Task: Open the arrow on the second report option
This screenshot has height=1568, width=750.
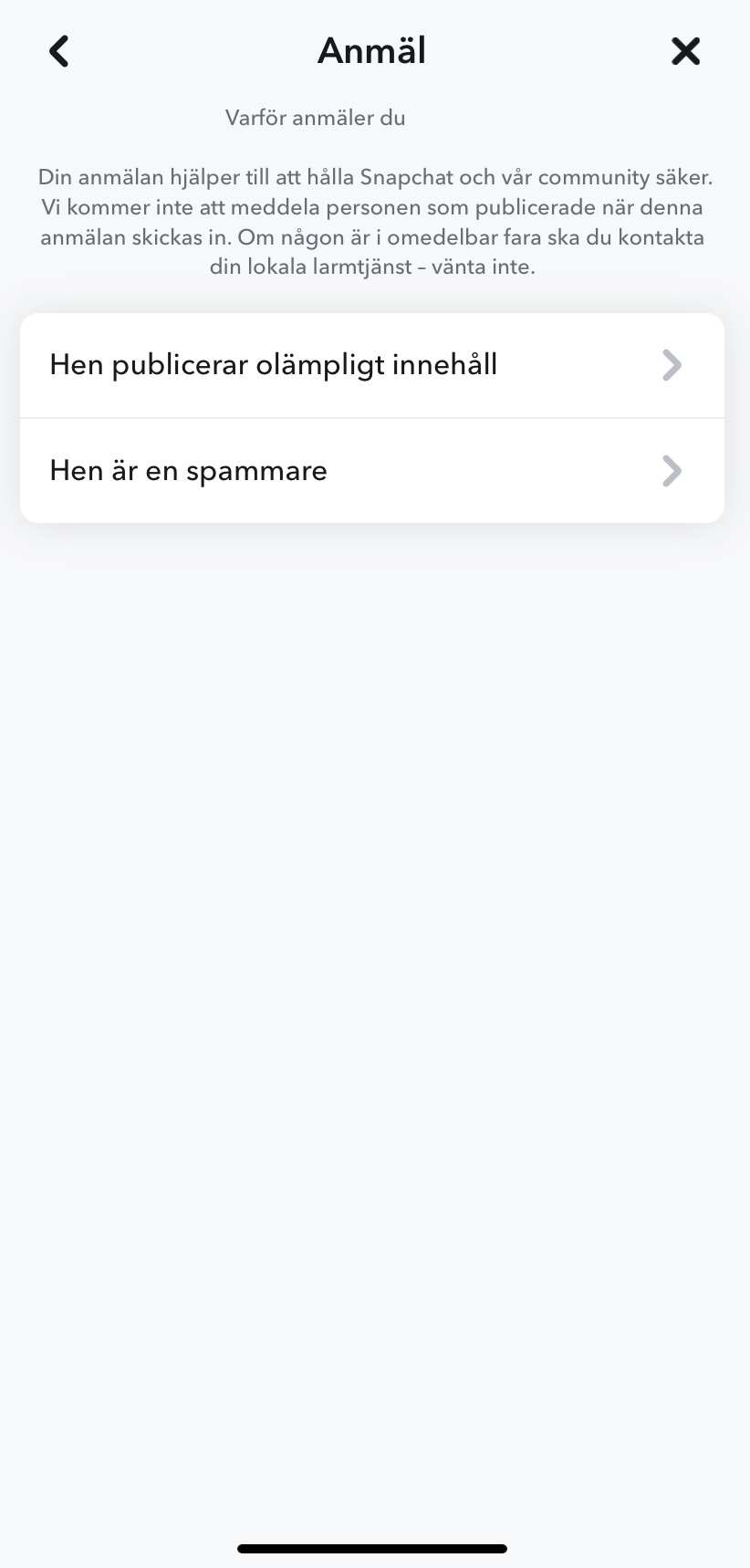Action: (x=672, y=471)
